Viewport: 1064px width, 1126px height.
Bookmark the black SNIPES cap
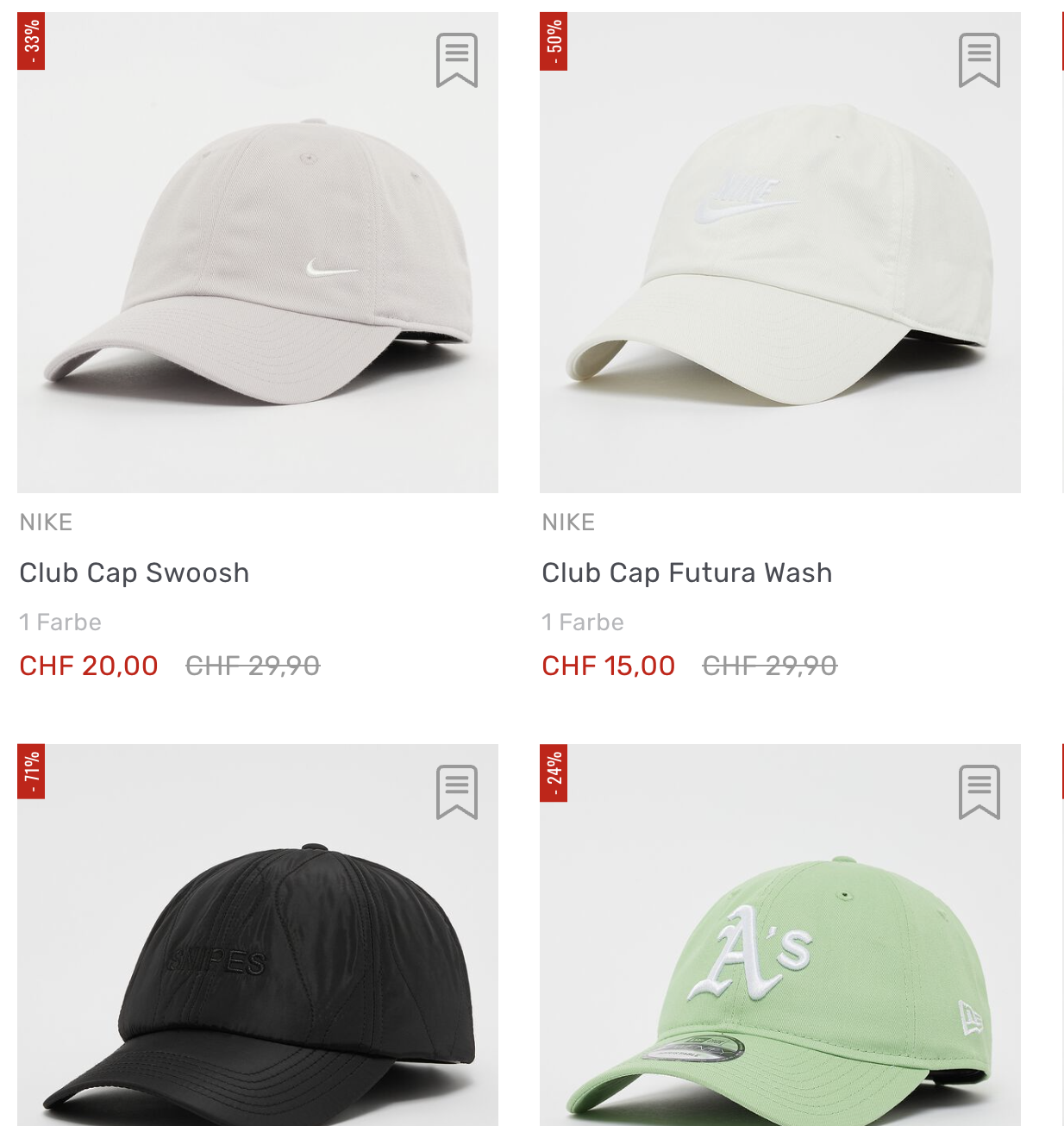(x=456, y=791)
